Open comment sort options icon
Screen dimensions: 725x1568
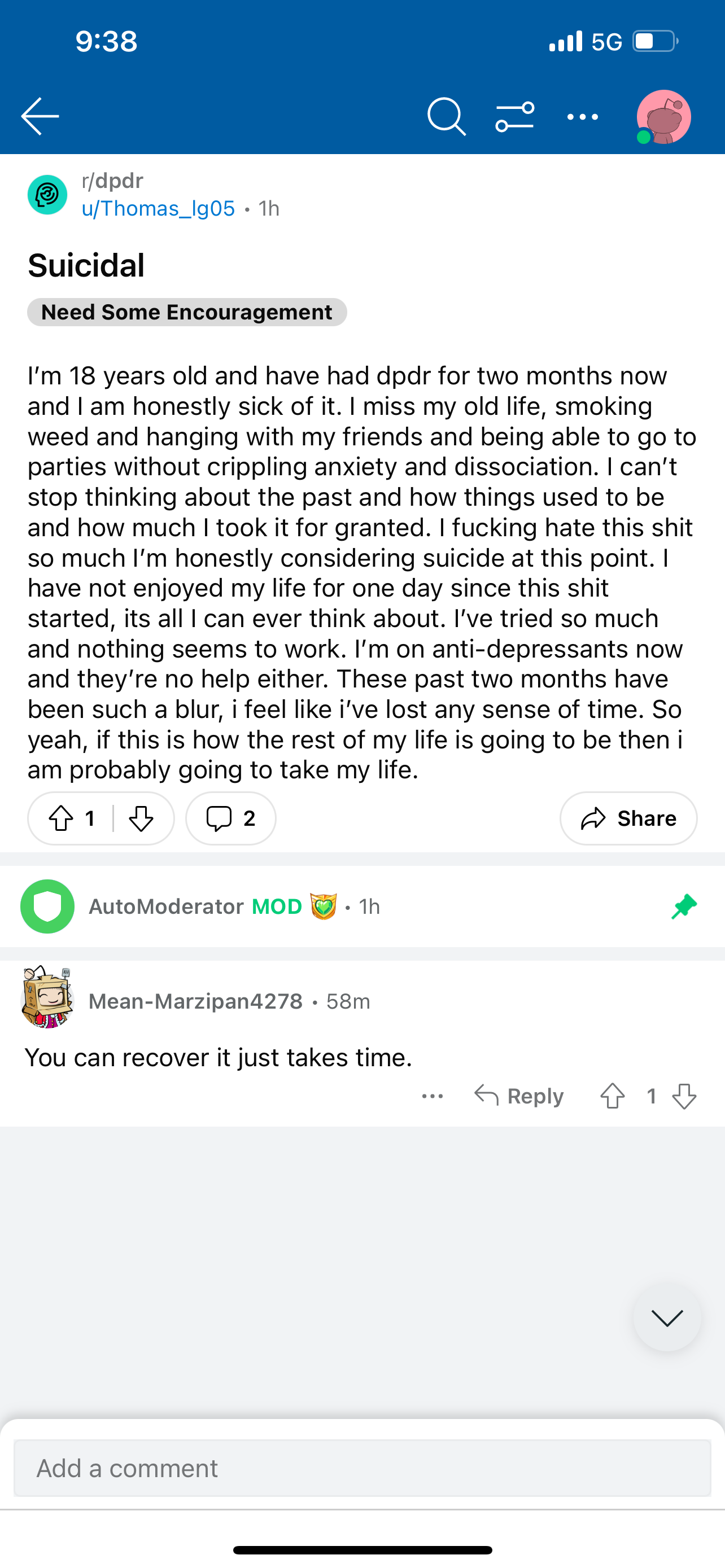[515, 116]
